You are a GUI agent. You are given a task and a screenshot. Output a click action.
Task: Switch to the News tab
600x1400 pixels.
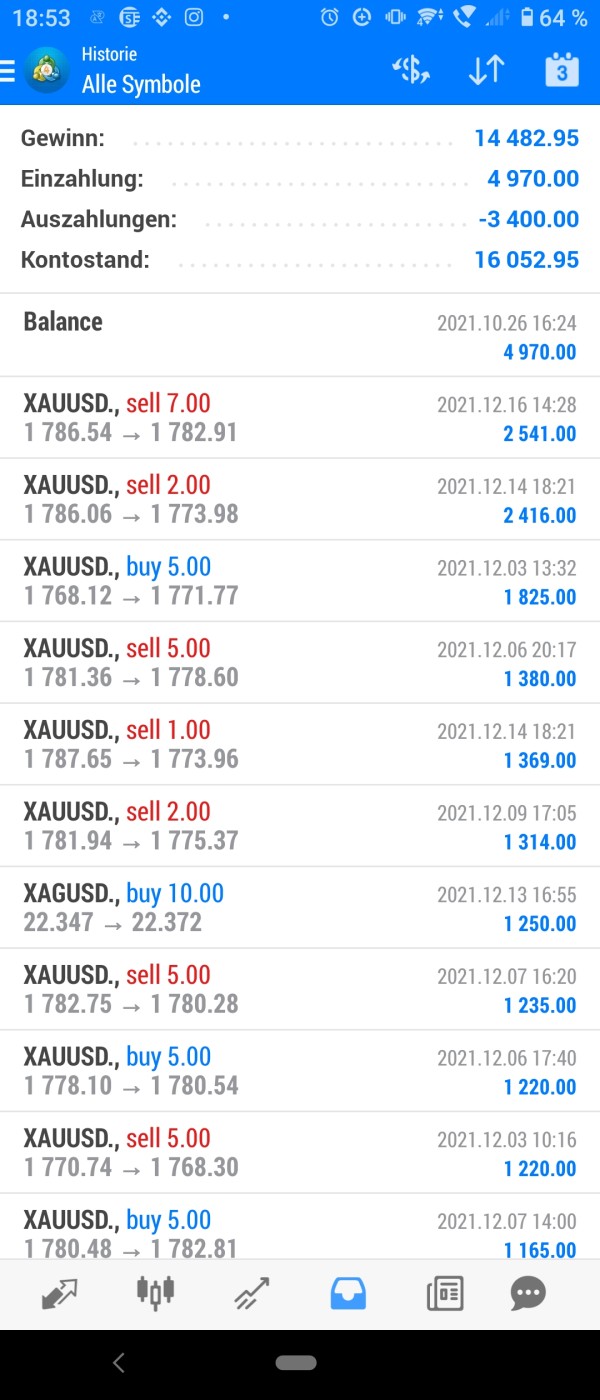click(444, 1293)
